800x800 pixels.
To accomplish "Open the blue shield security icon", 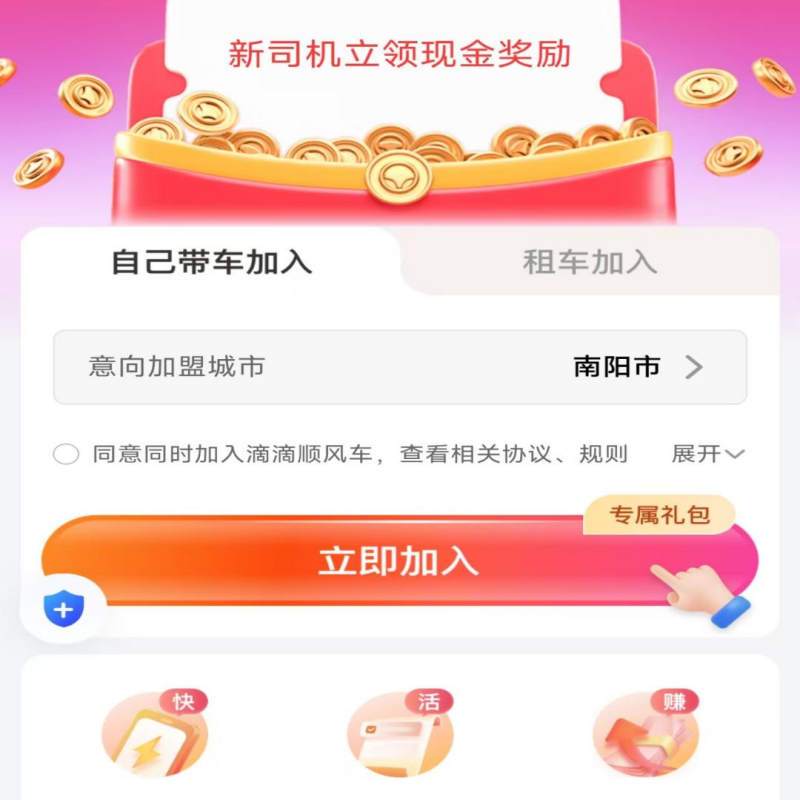I will (63, 608).
